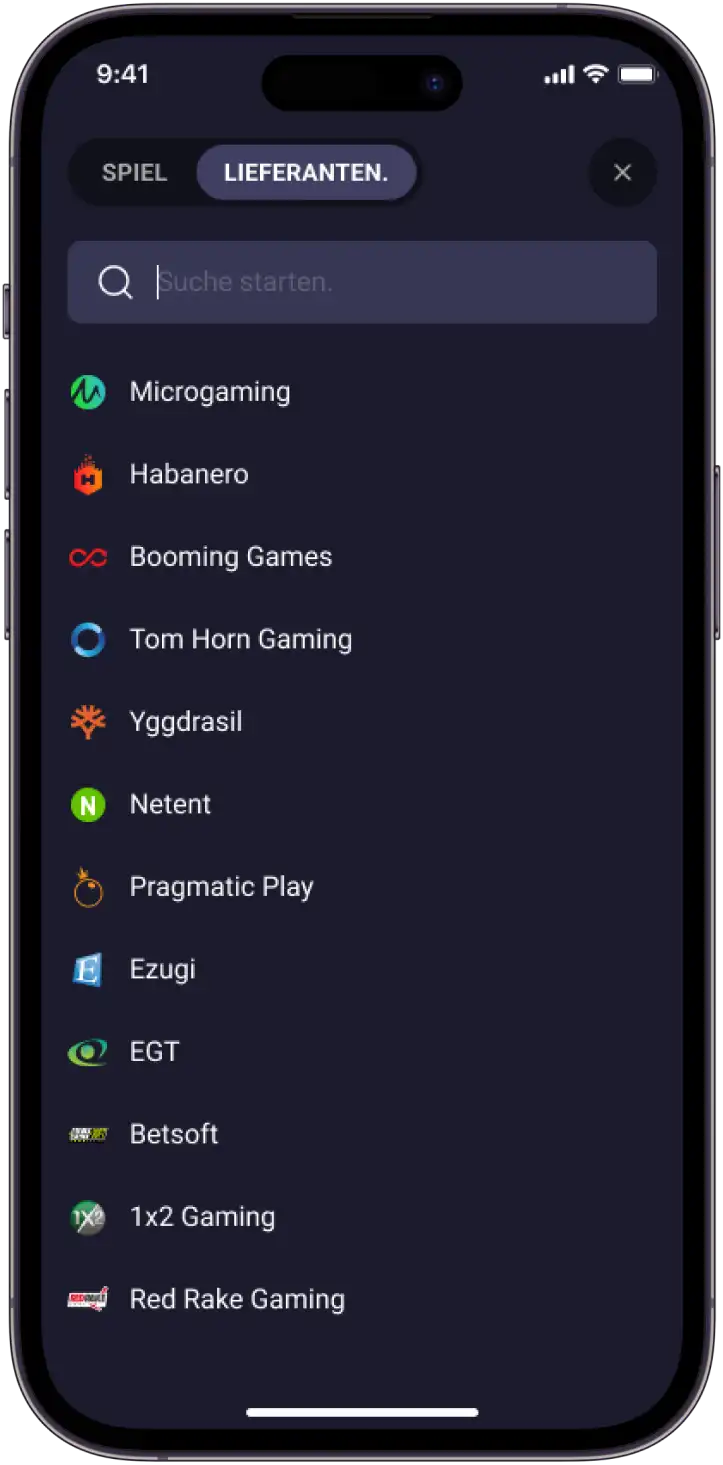Pick the Yggdrasil provider
The width and height of the screenshot is (723, 1465).
pos(186,722)
